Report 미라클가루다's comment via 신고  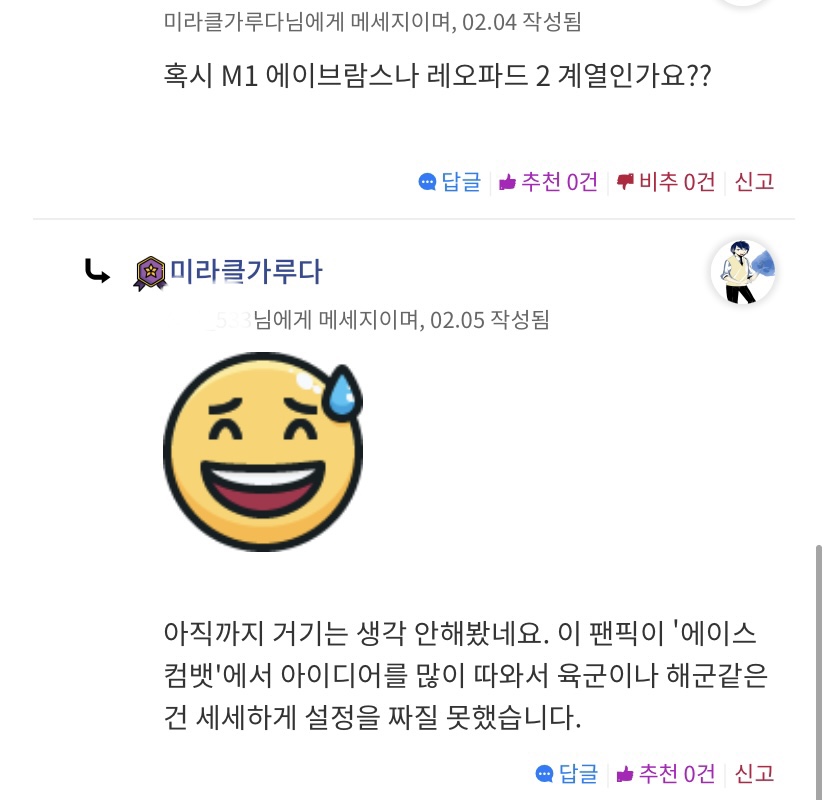point(754,773)
